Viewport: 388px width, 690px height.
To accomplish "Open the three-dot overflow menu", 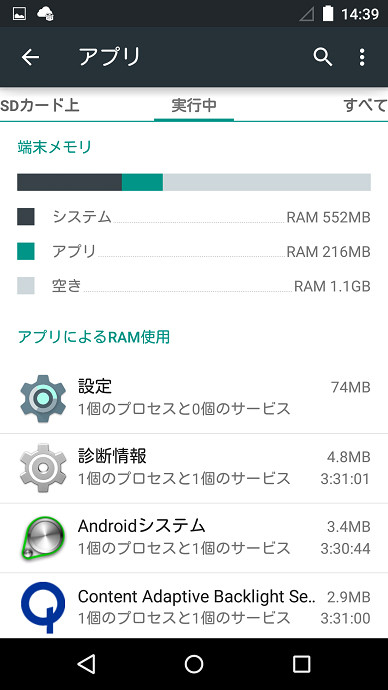I will pos(362,57).
